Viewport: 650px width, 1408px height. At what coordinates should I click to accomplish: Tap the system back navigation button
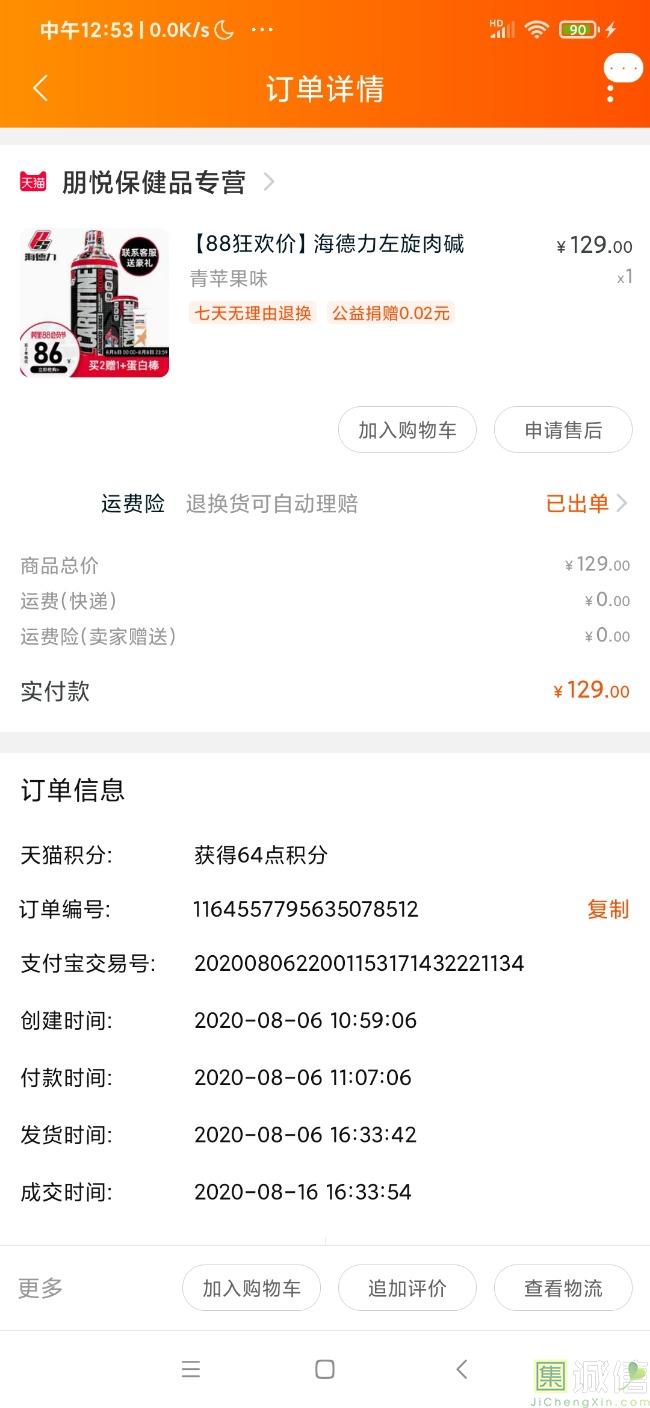(461, 1369)
